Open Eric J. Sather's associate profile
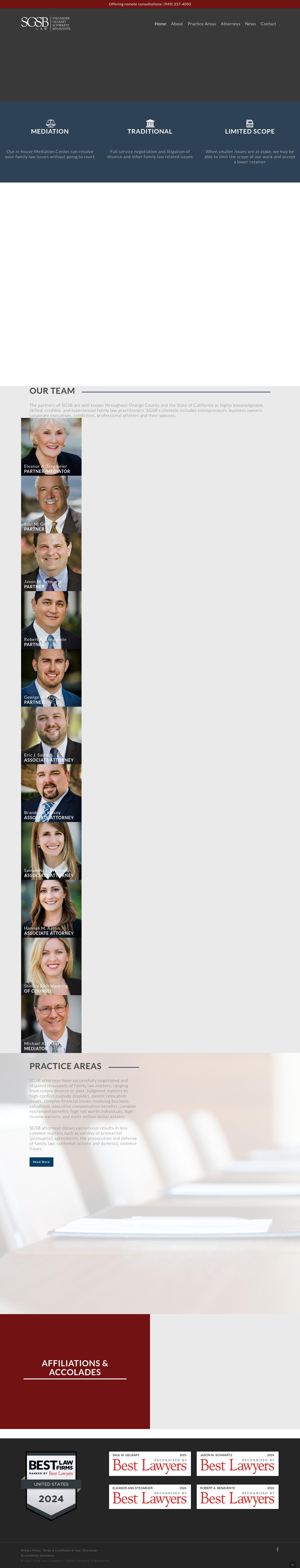 pyautogui.click(x=51, y=735)
